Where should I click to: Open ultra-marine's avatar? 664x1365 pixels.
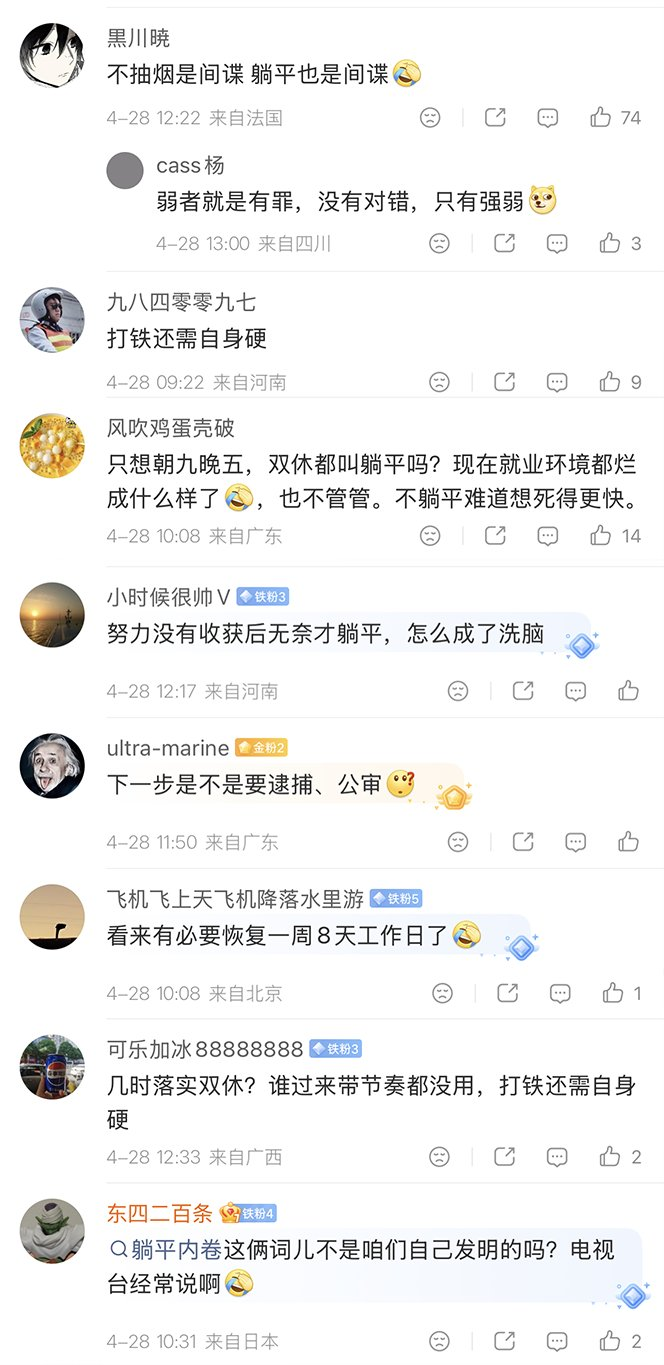[52, 765]
